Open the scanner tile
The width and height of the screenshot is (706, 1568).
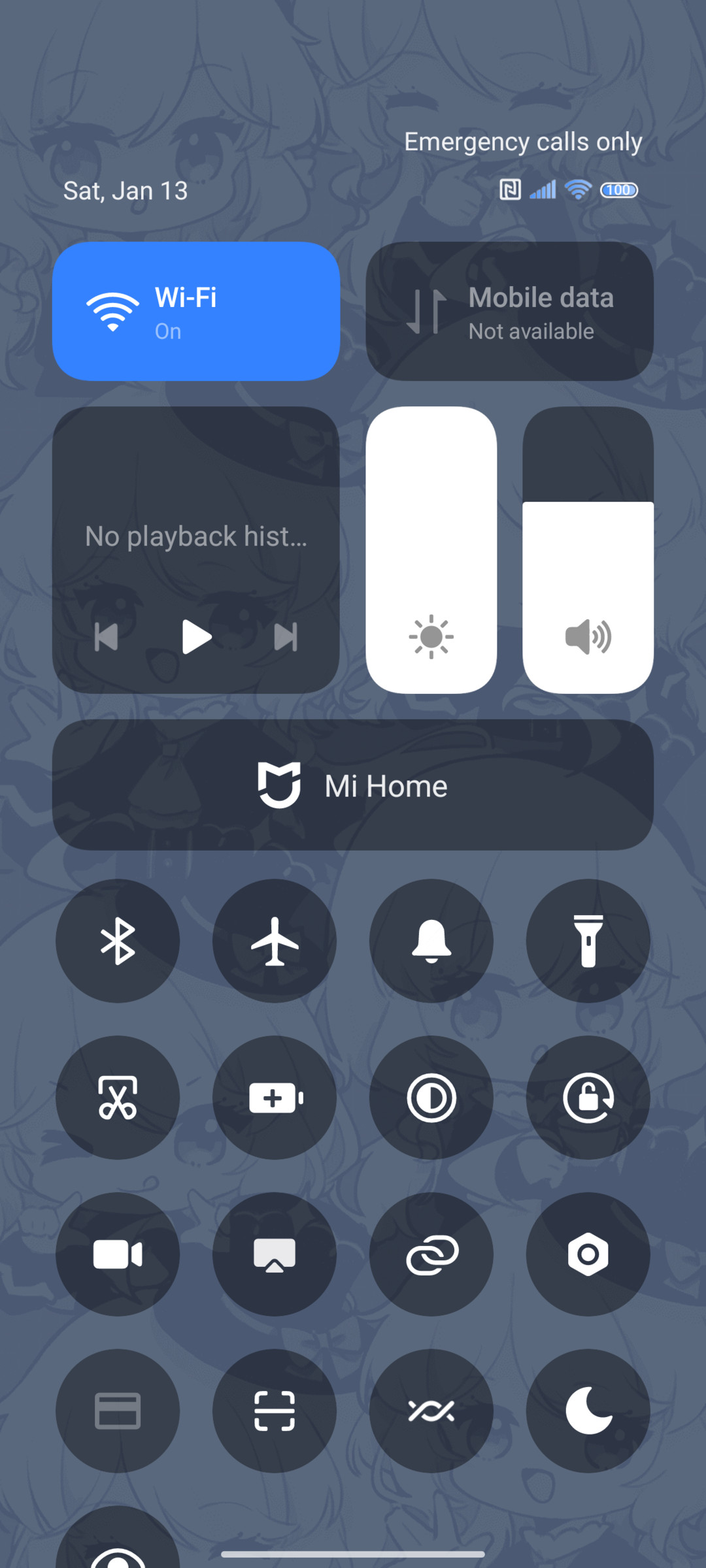(x=275, y=1411)
